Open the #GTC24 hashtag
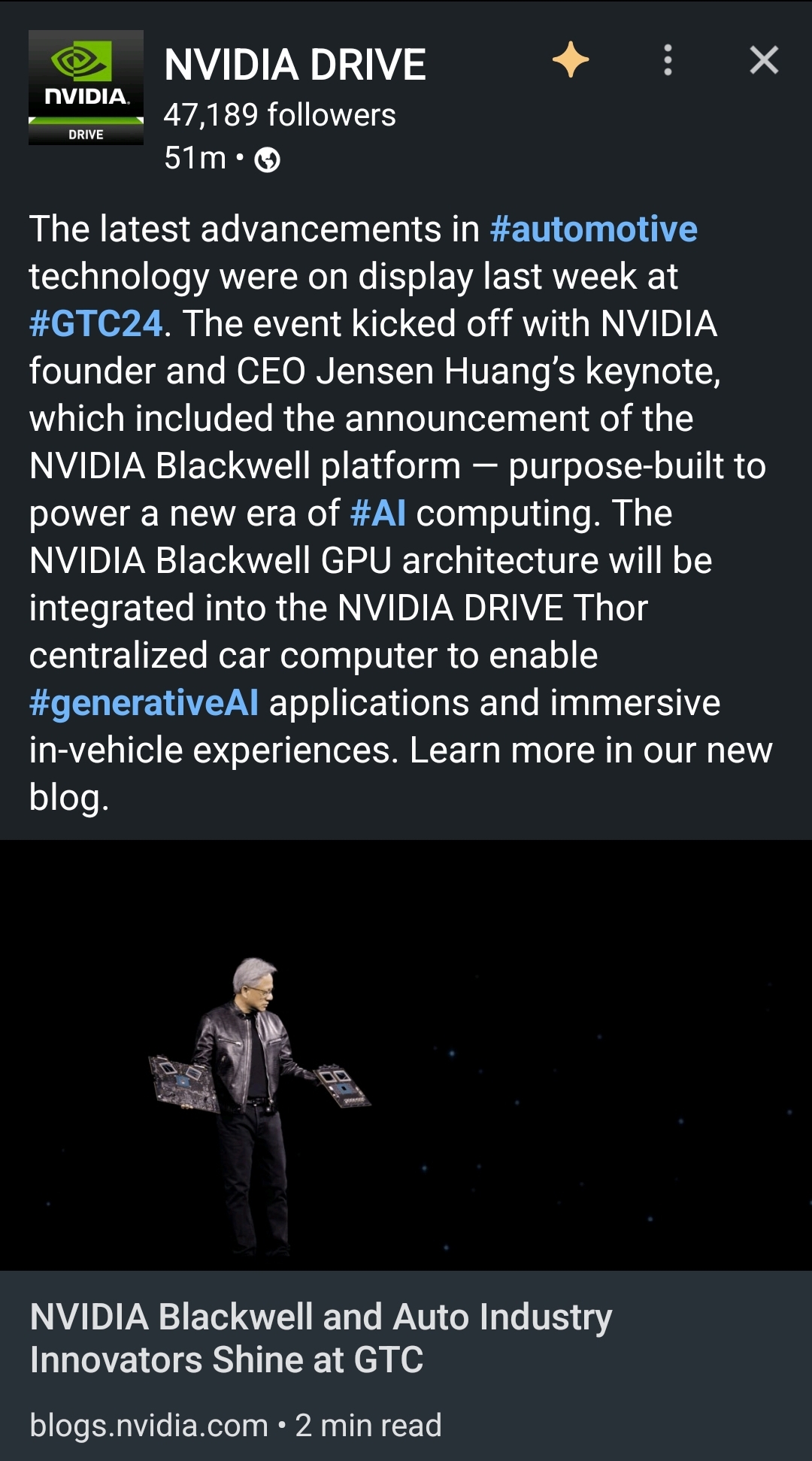 (x=96, y=324)
